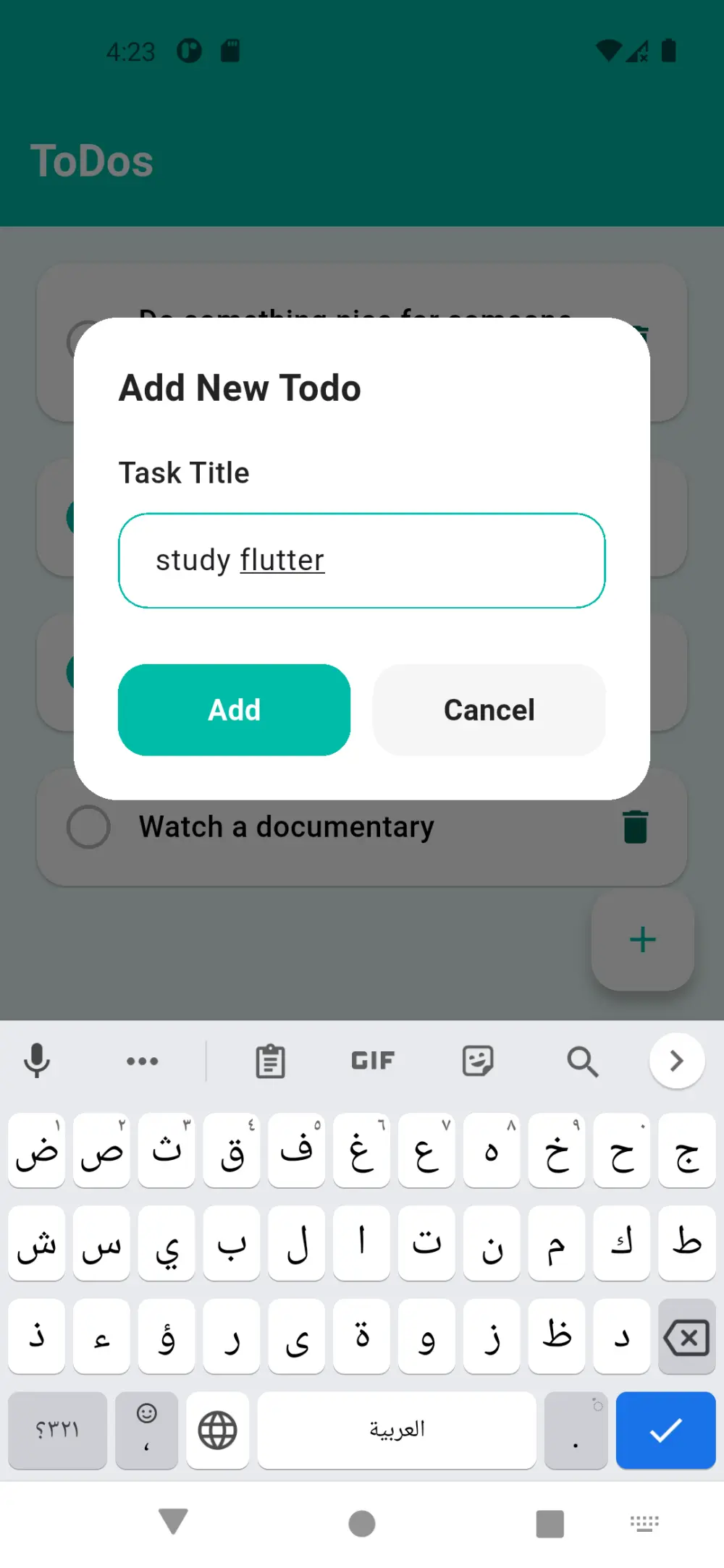Expand the keyboard toolbar with the right chevron
Image resolution: width=724 pixels, height=1568 pixels.
tap(676, 1061)
